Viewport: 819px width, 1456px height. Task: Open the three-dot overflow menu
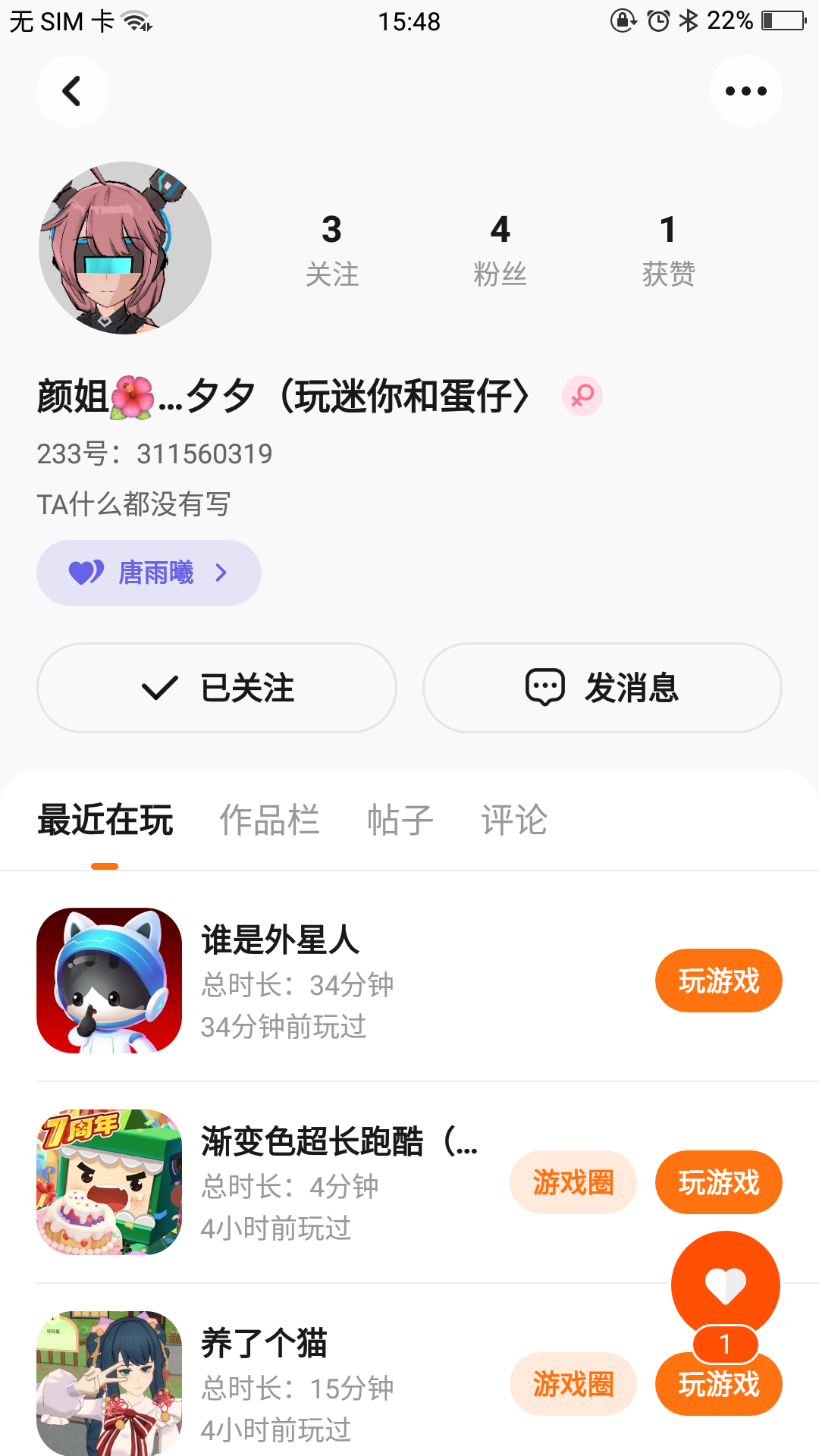pyautogui.click(x=745, y=91)
